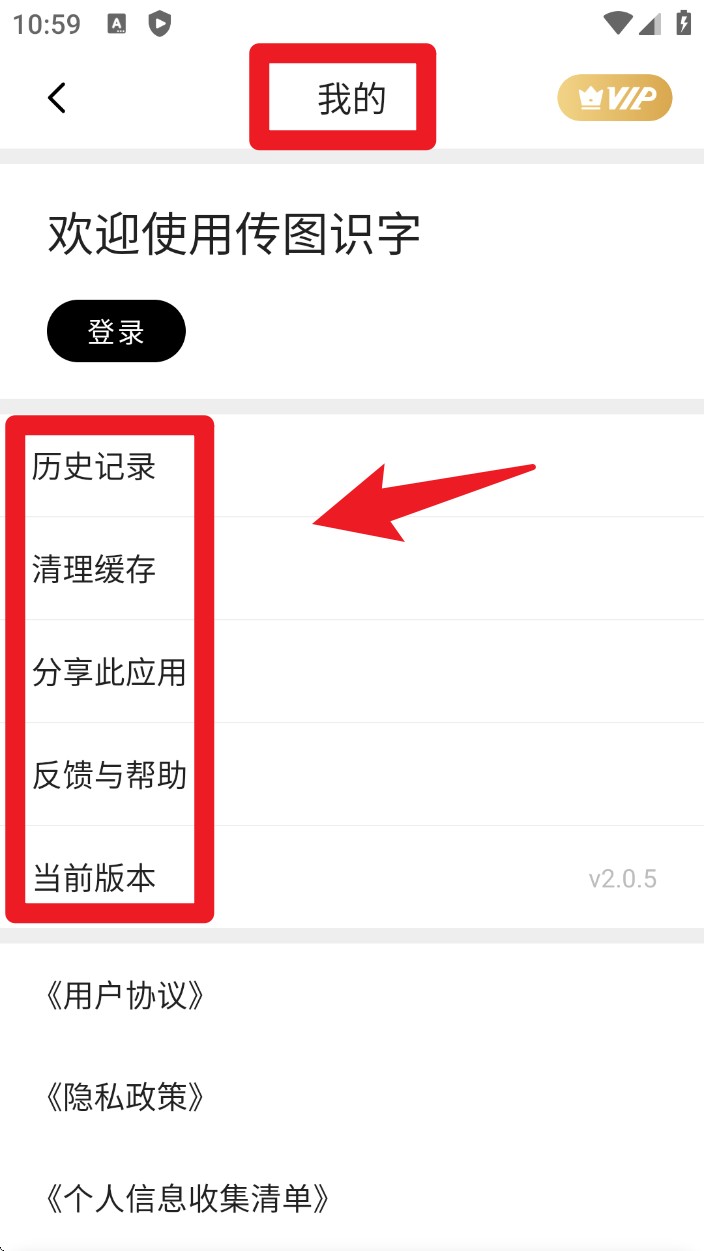Open the VIP membership badge

[x=614, y=98]
